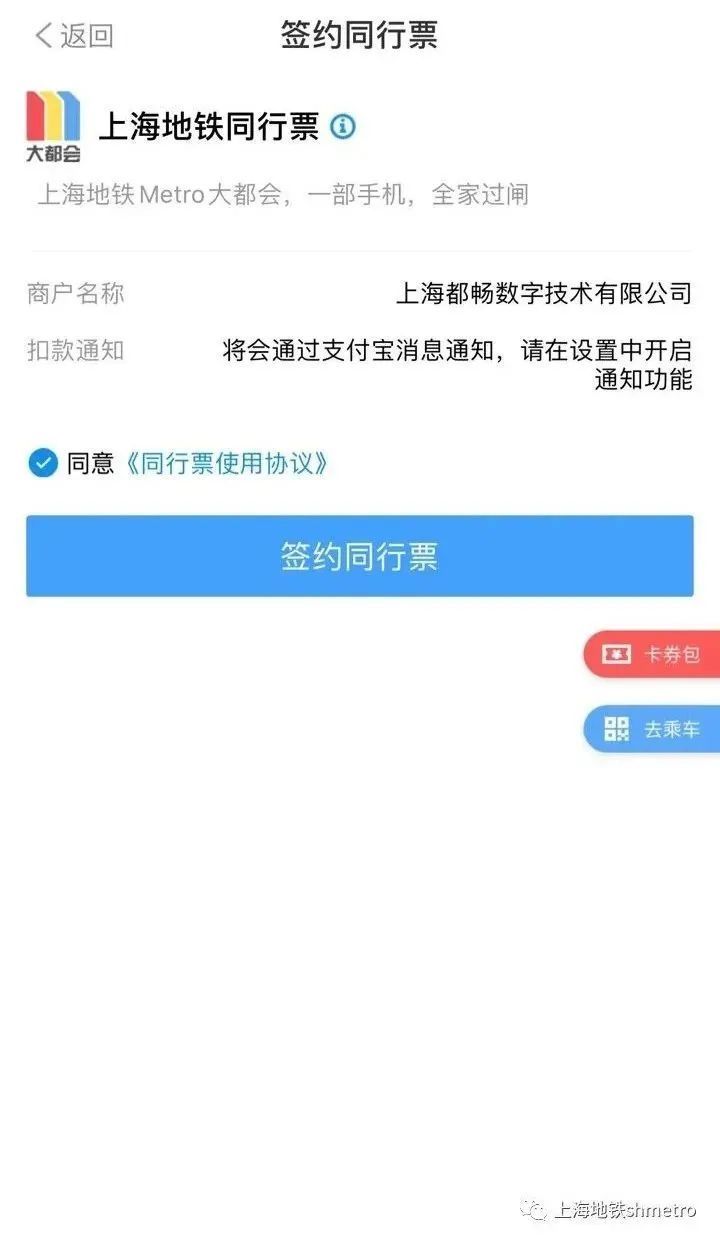Tap the 去乘车 floating button
The image size is (720, 1242).
[x=652, y=729]
